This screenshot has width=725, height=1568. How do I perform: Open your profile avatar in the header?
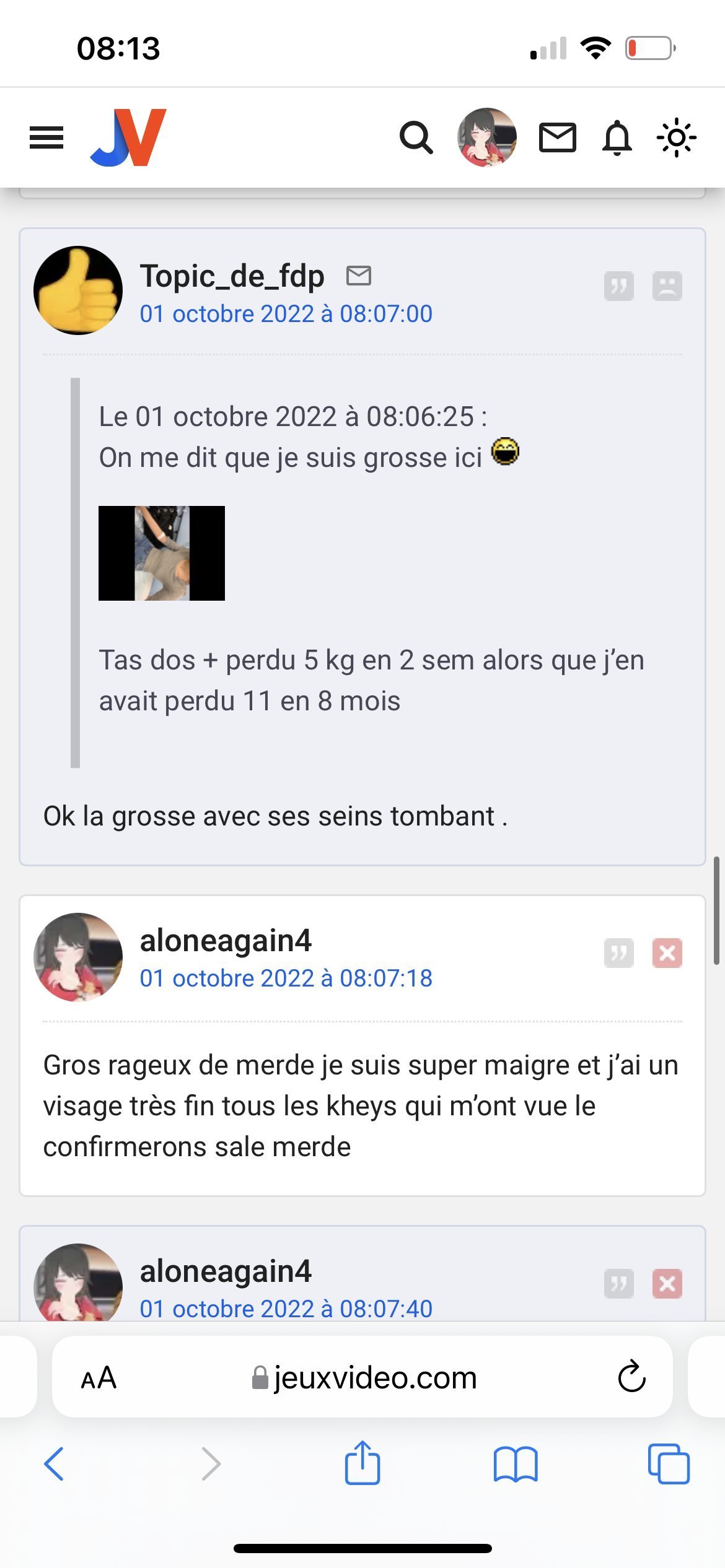click(x=487, y=137)
